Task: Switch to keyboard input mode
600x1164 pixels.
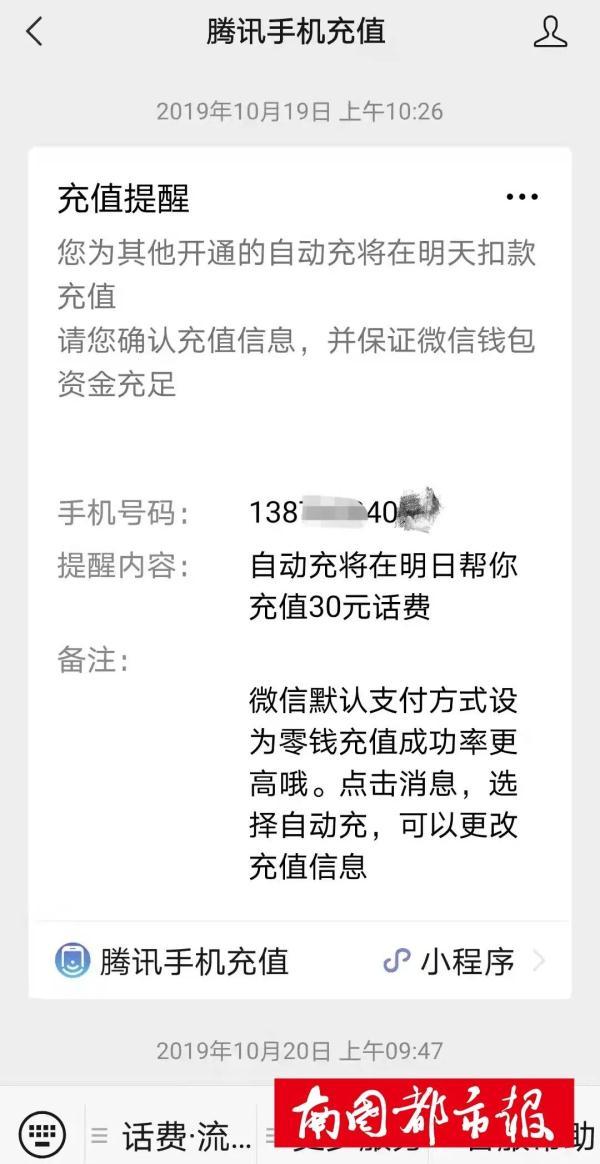Action: (x=42, y=1133)
